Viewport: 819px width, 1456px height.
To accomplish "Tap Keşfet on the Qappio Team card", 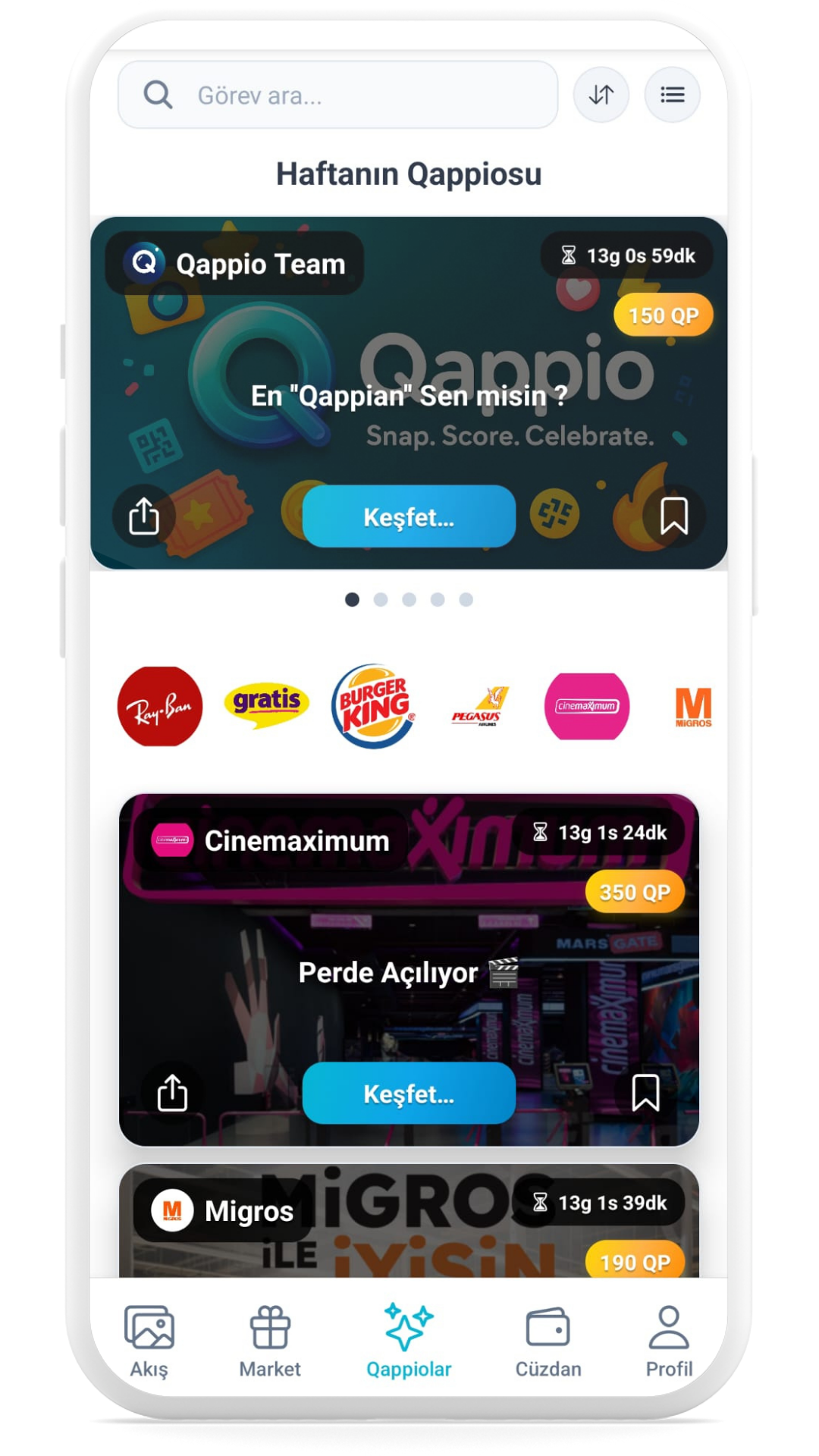I will coord(409,516).
